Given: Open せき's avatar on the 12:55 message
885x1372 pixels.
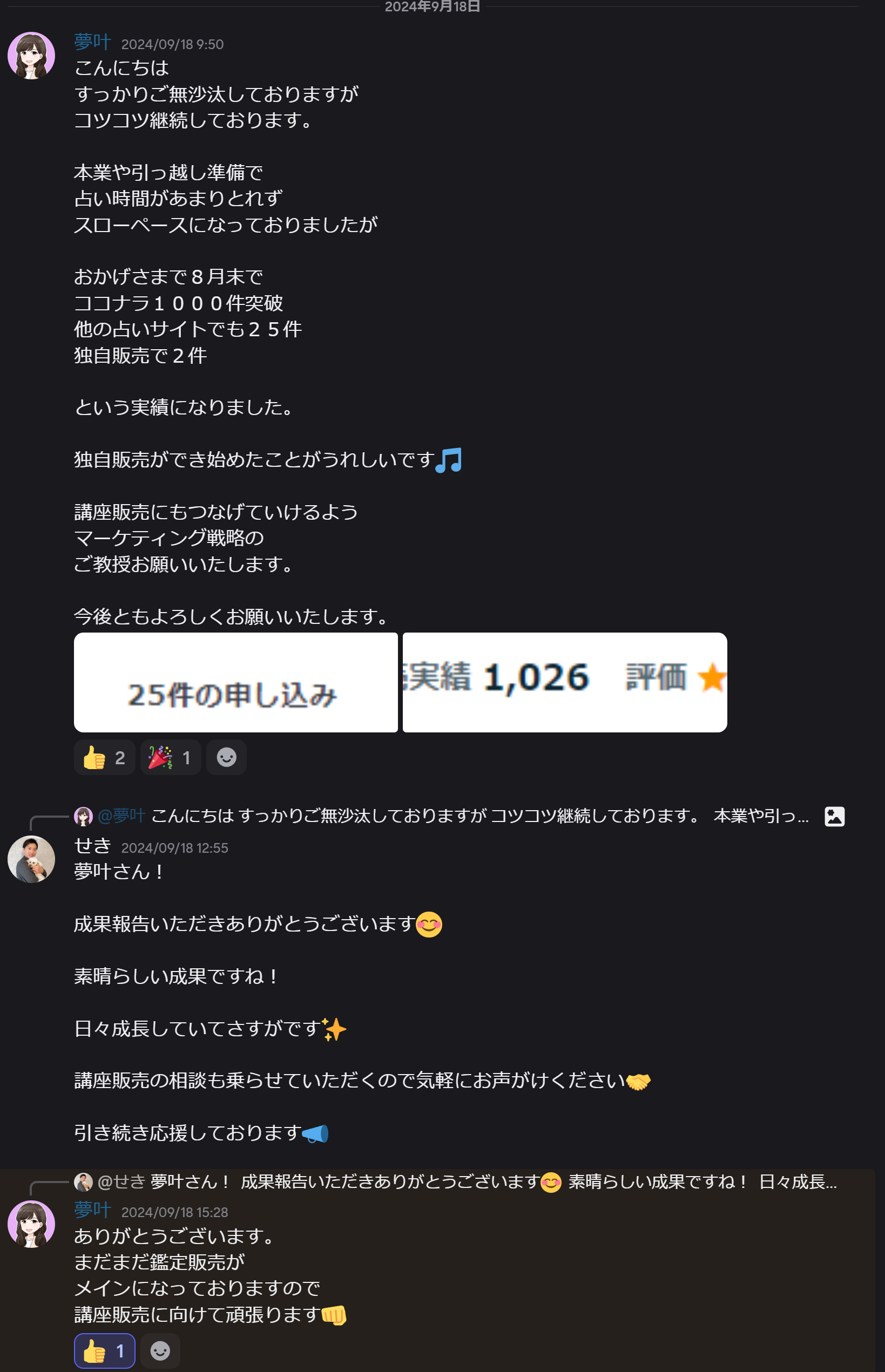Looking at the screenshot, I should (31, 859).
